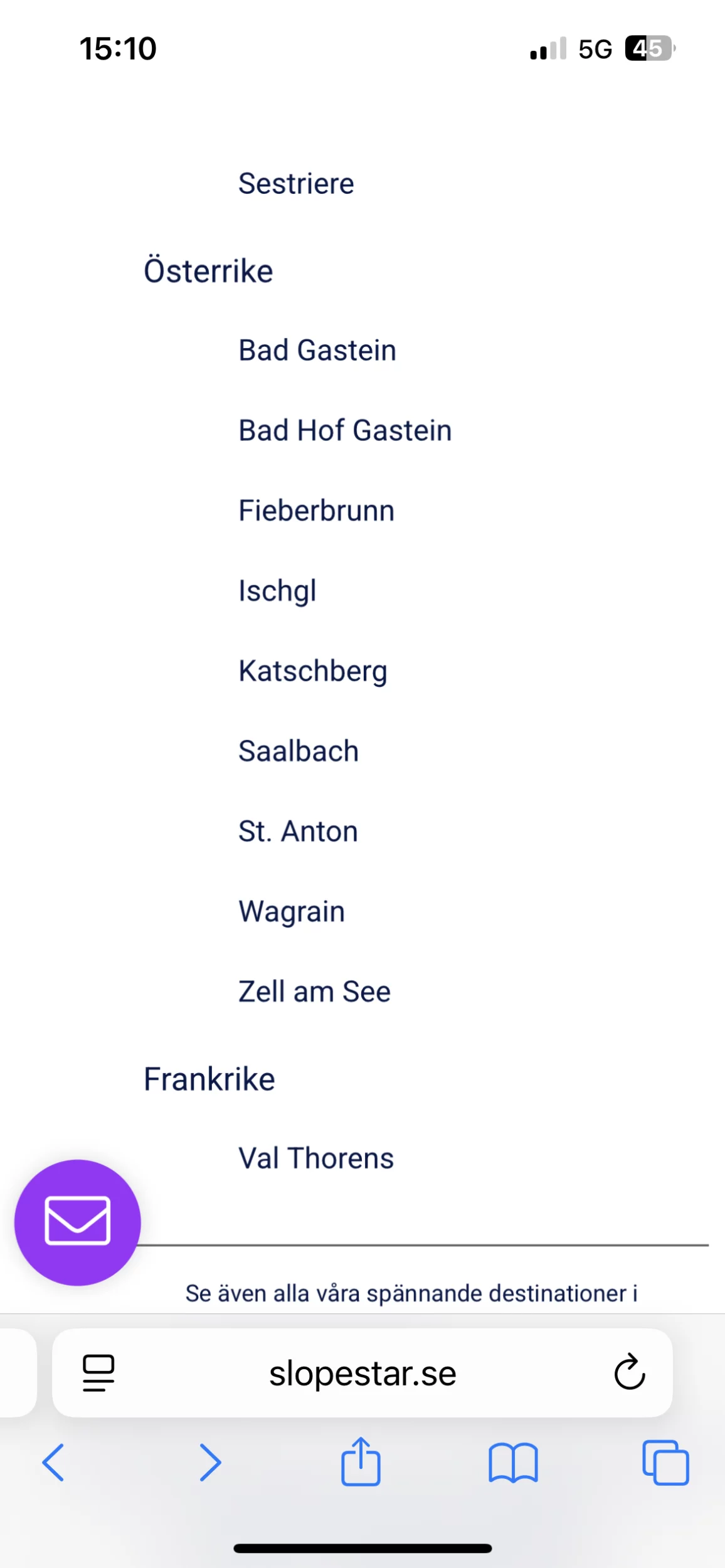Viewport: 725px width, 1568px height.
Task: Share this page via share icon
Action: pos(361,1463)
